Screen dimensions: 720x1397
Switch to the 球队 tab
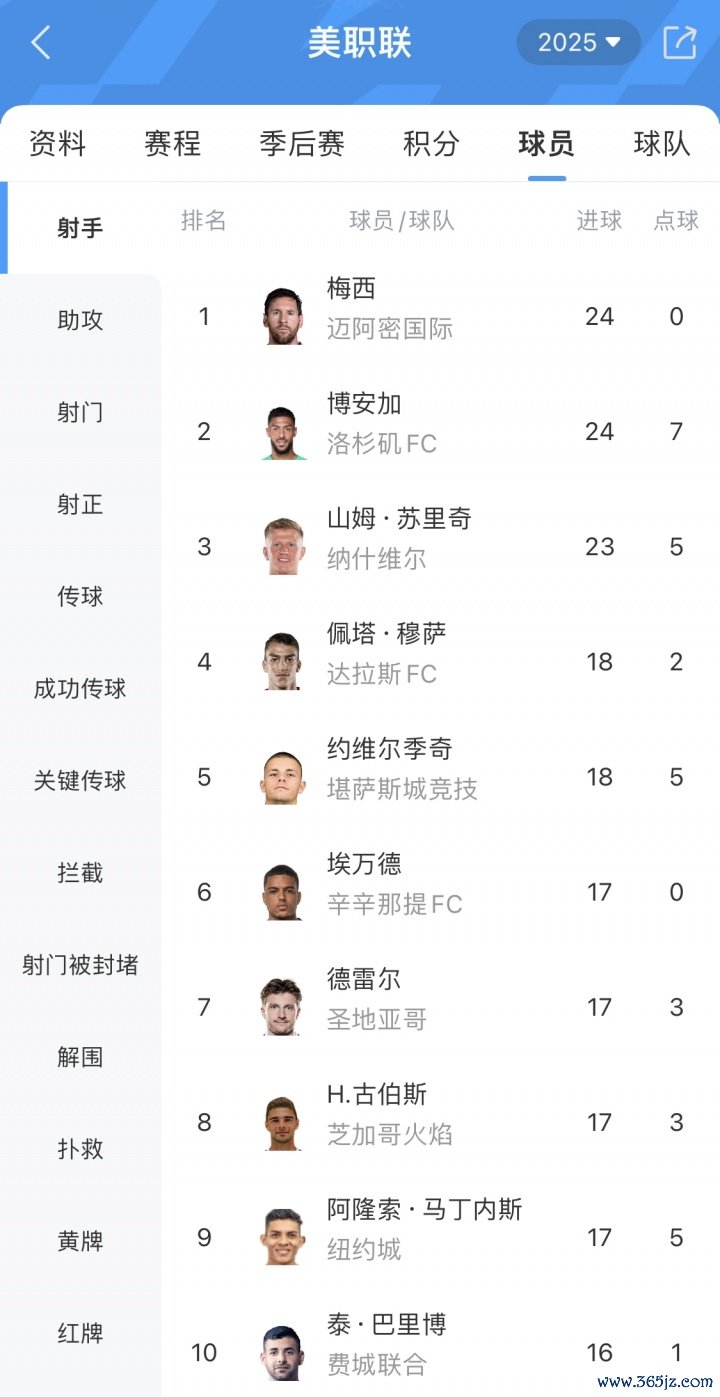[662, 144]
